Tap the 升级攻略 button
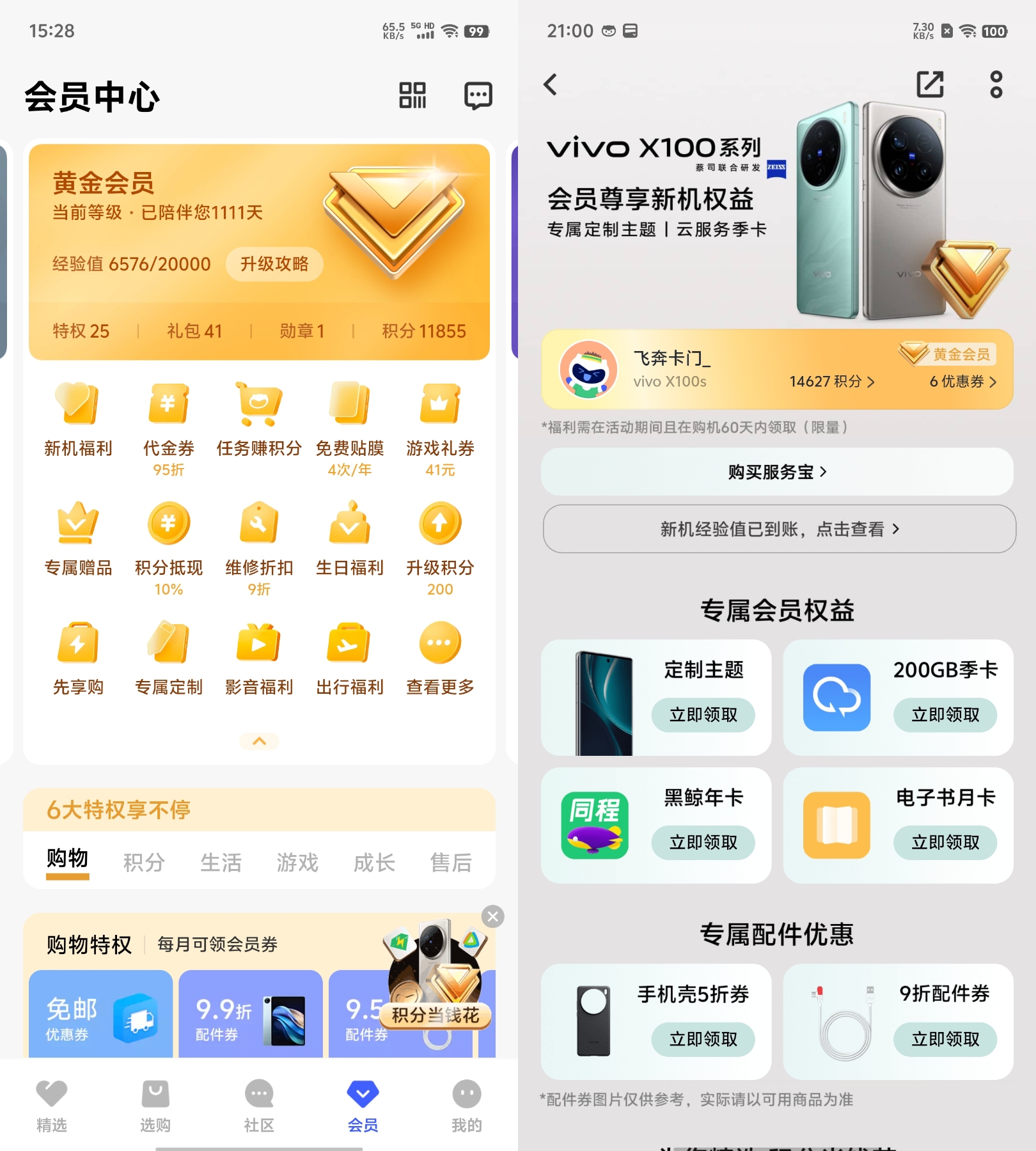This screenshot has width=1036, height=1151. click(x=274, y=264)
